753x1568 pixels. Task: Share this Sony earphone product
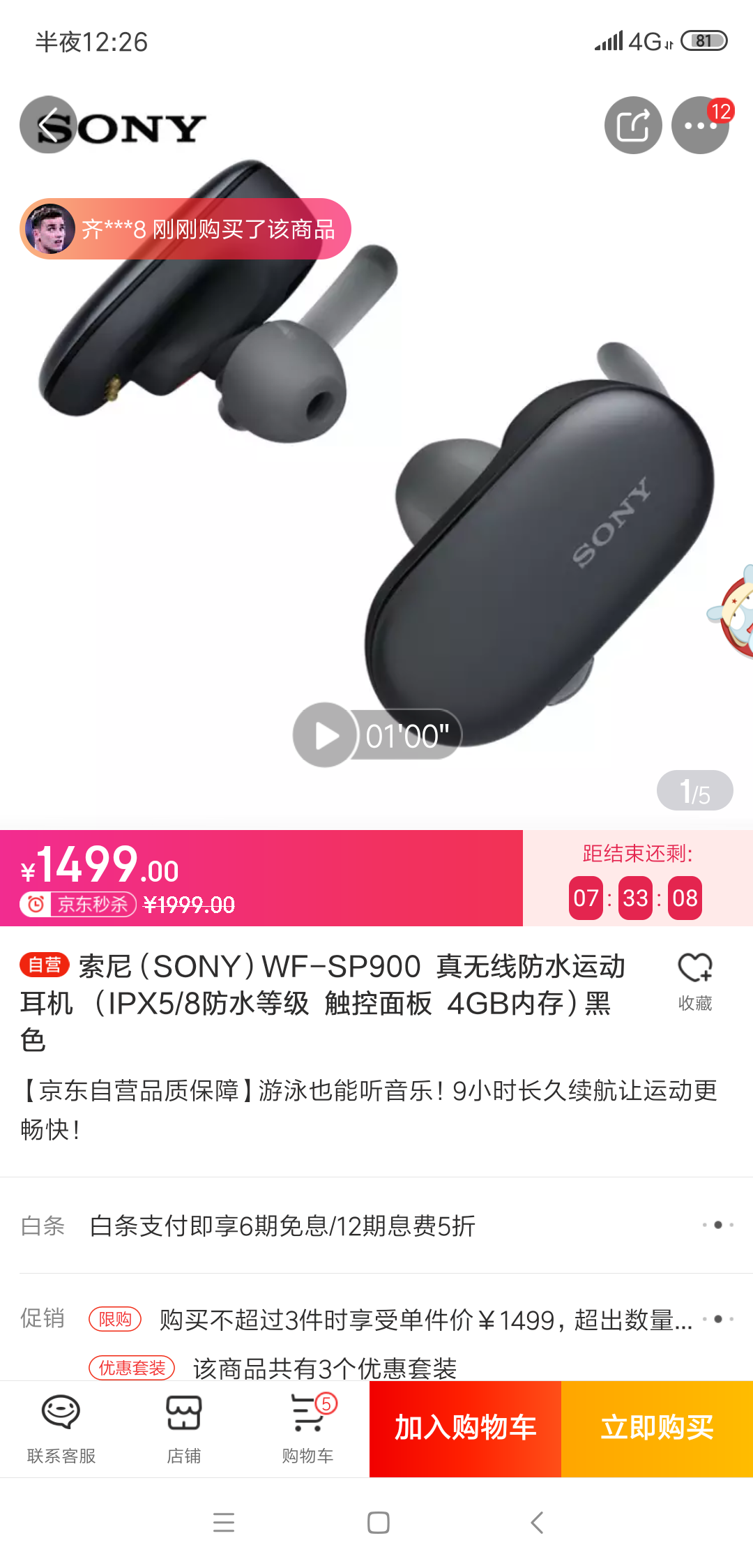[x=632, y=126]
